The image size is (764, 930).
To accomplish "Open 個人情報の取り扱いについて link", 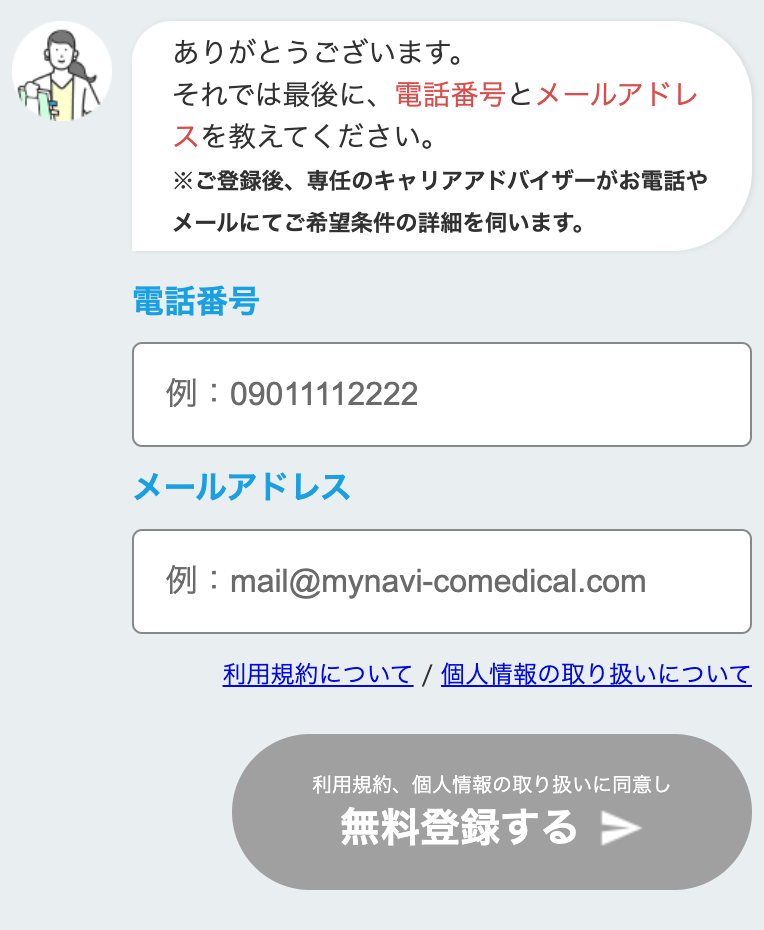I will [x=595, y=675].
